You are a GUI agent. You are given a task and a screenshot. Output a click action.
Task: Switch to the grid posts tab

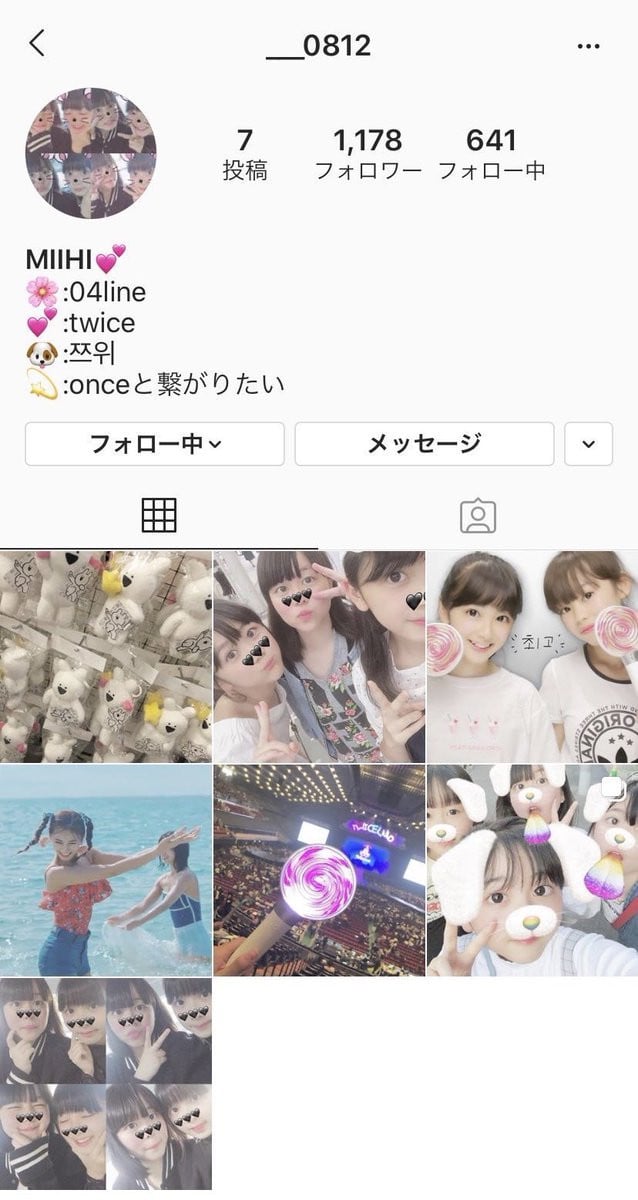[x=159, y=515]
